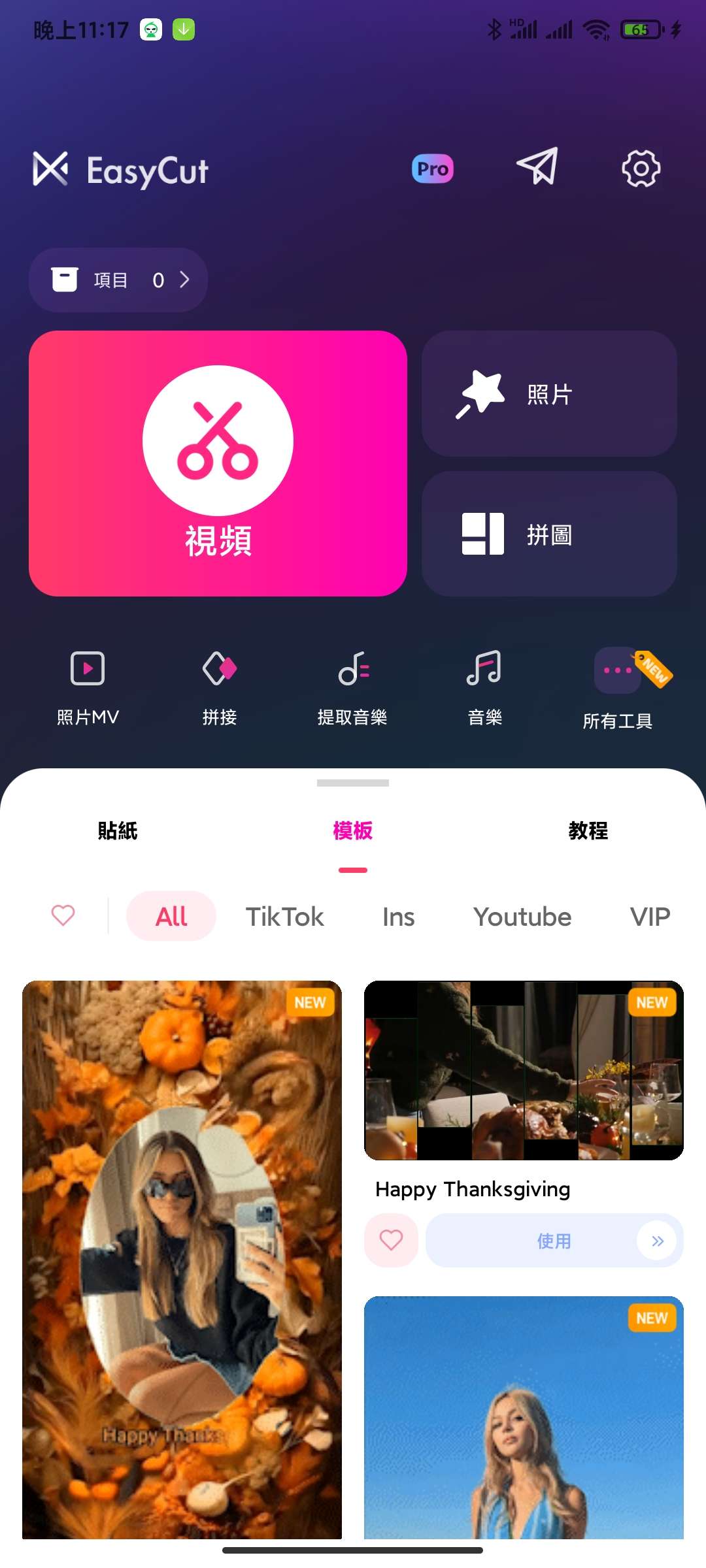The image size is (706, 1568).
Task: Select the 照片 photo tool
Action: coord(548,393)
